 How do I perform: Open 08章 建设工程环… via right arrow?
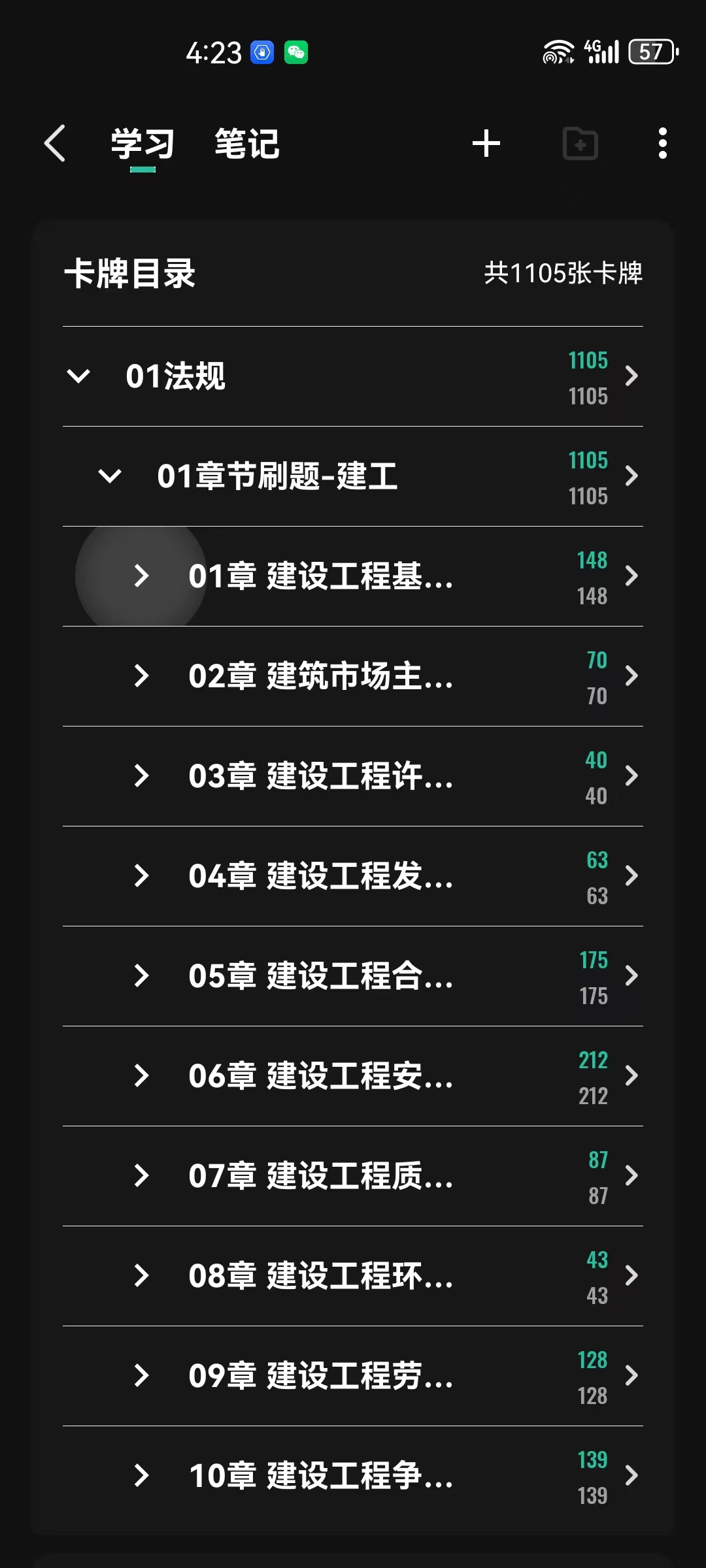631,1276
